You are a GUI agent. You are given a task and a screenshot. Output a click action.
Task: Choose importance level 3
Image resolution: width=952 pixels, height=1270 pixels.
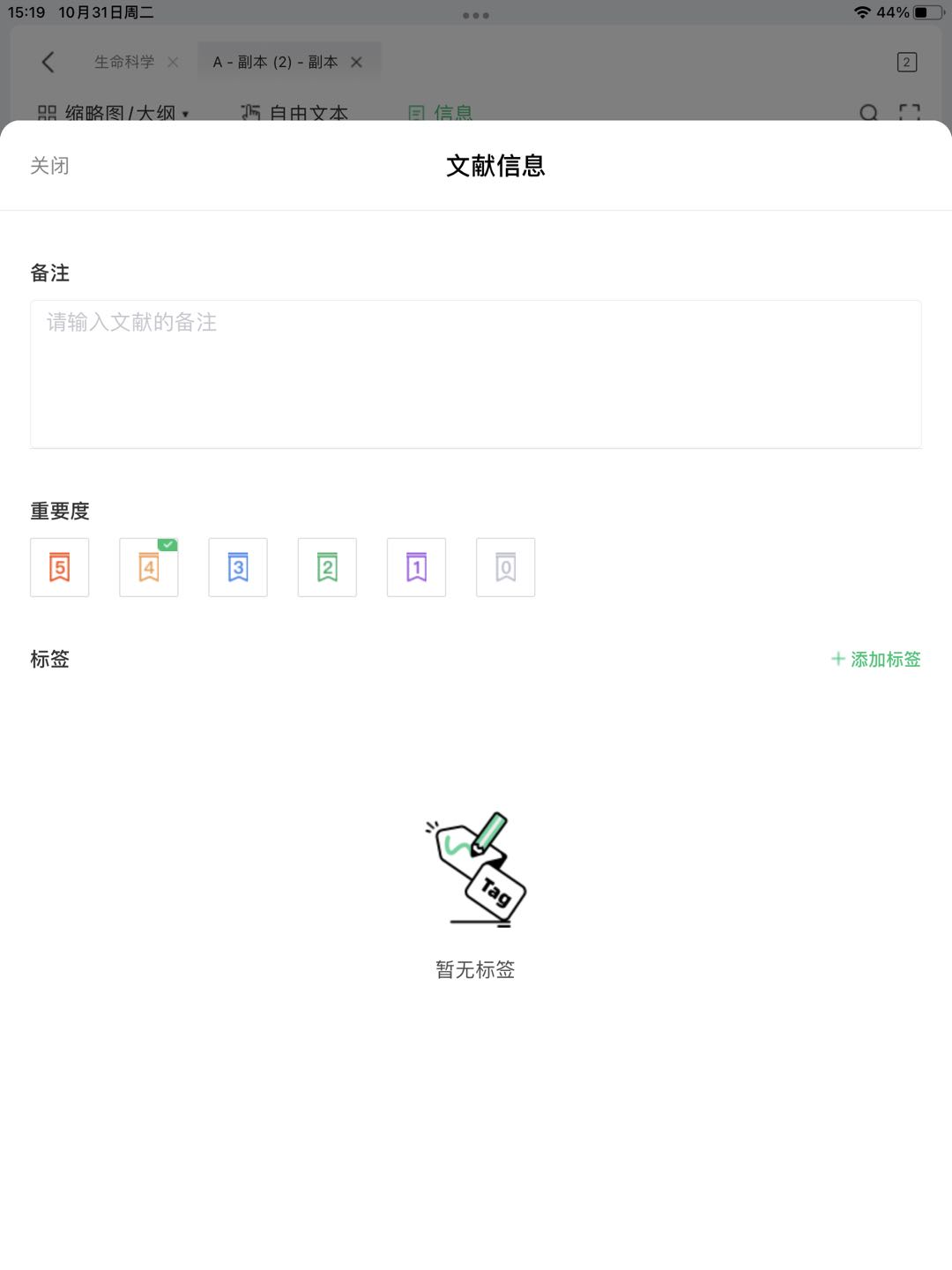click(238, 567)
